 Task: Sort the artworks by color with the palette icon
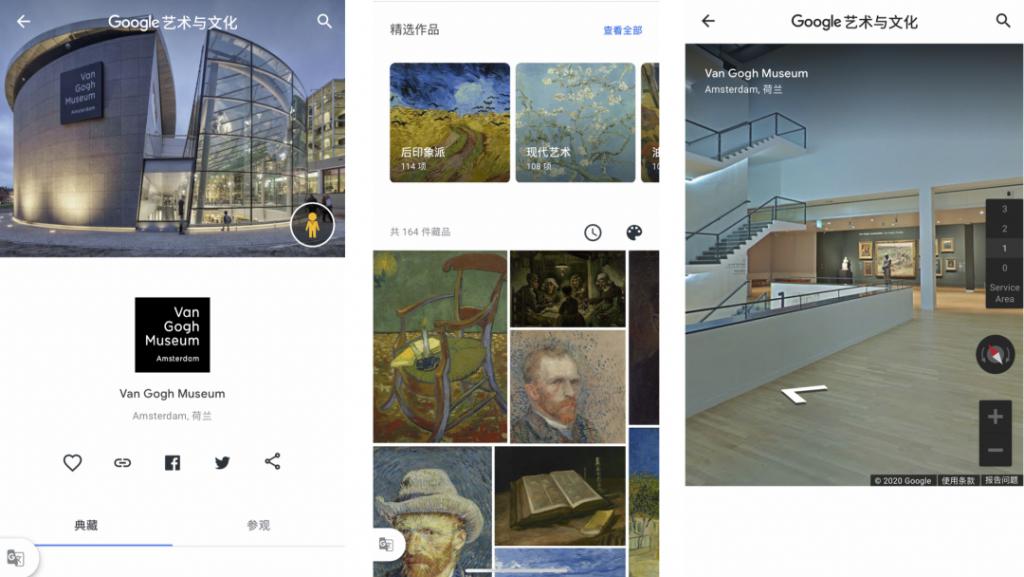pyautogui.click(x=634, y=232)
